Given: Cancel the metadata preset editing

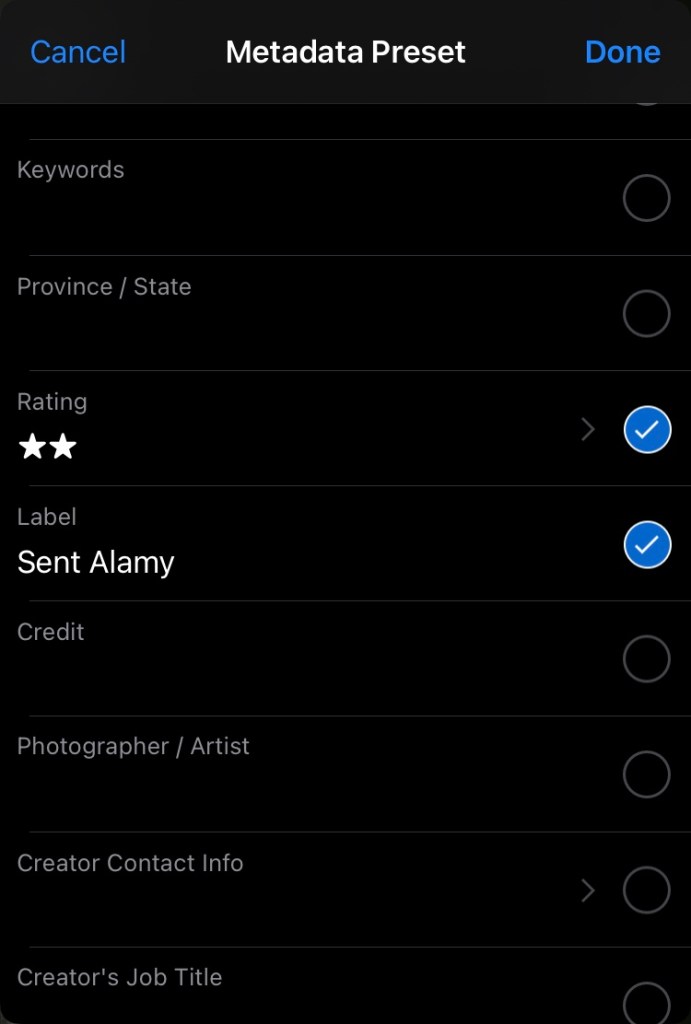Looking at the screenshot, I should coord(78,52).
